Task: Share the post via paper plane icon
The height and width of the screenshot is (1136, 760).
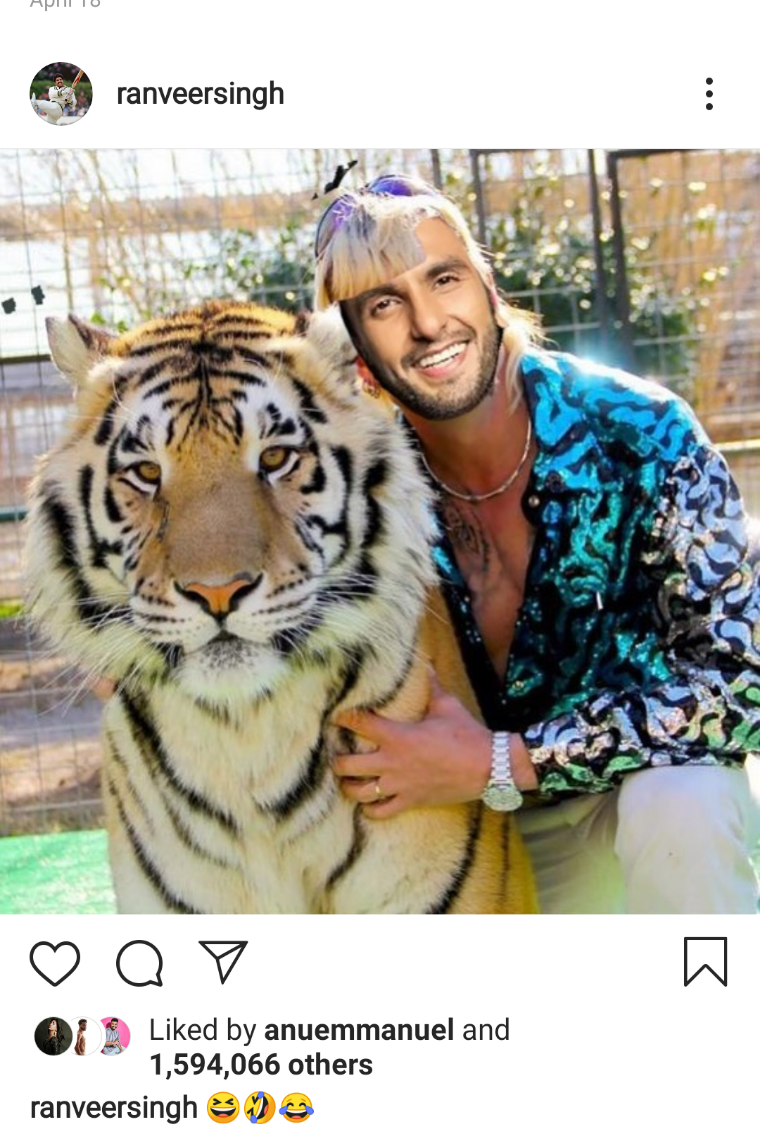Action: [x=223, y=962]
